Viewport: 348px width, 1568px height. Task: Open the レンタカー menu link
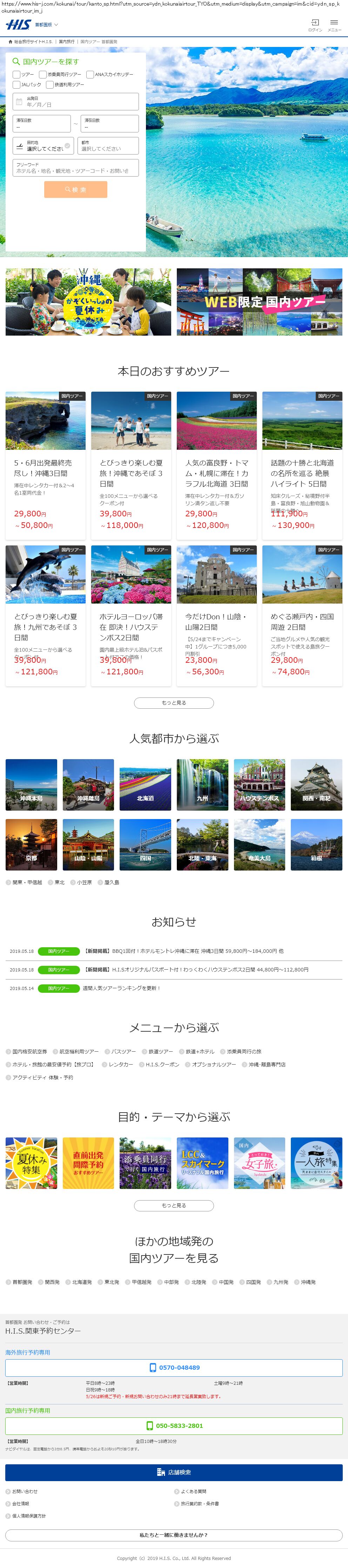pyautogui.click(x=120, y=1065)
